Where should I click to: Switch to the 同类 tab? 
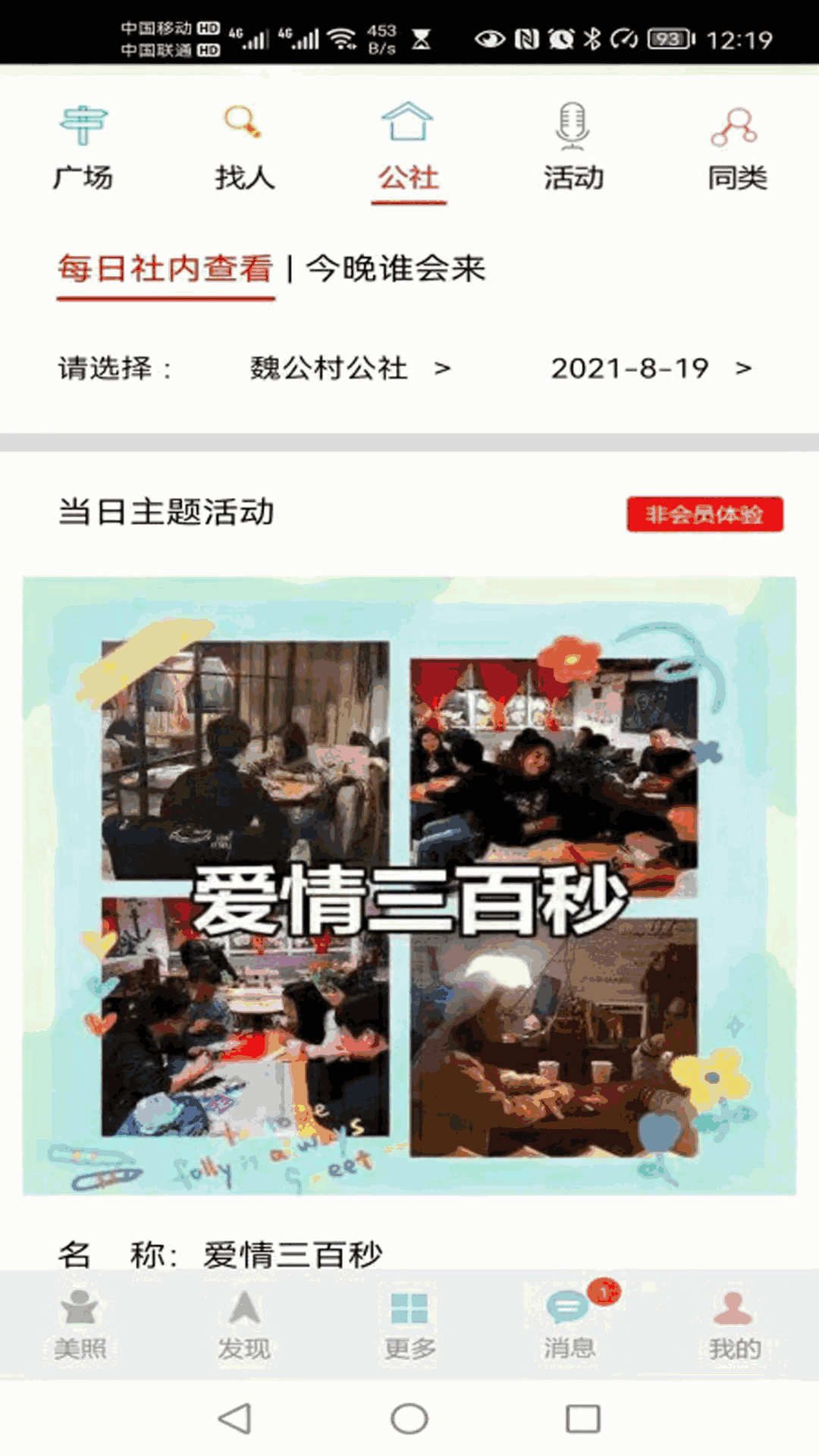(x=736, y=149)
